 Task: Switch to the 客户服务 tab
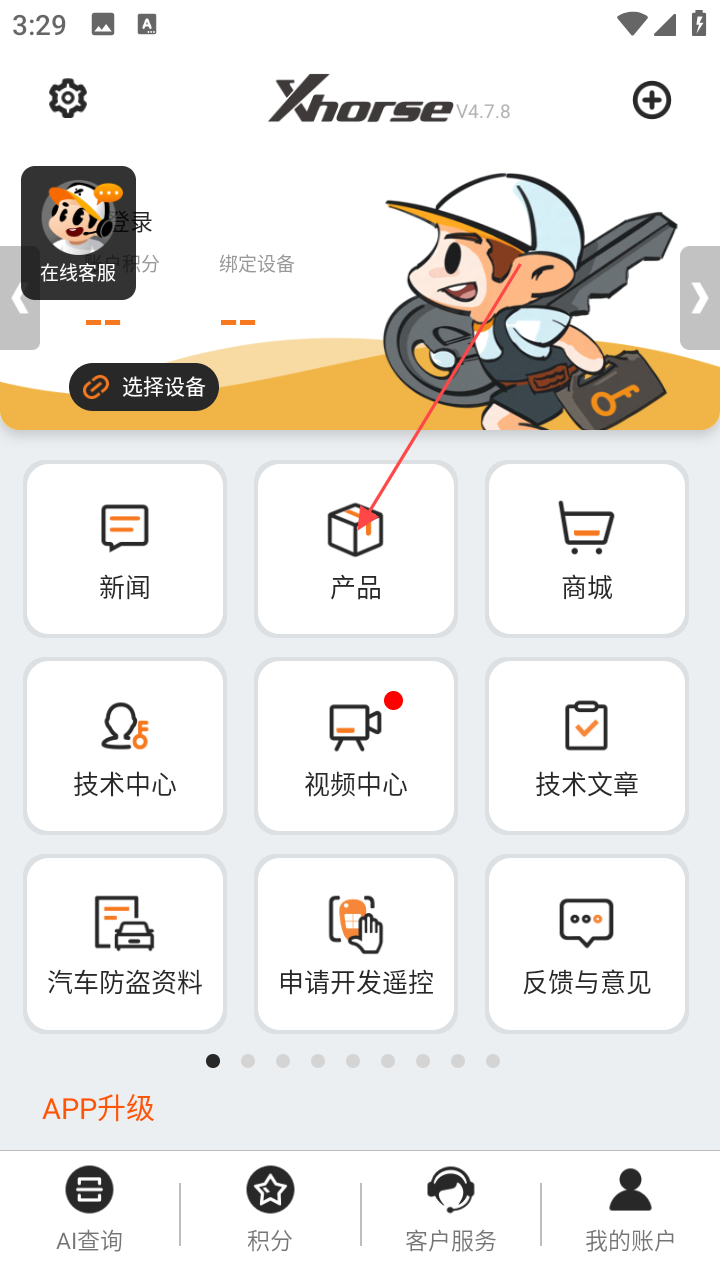point(451,1210)
